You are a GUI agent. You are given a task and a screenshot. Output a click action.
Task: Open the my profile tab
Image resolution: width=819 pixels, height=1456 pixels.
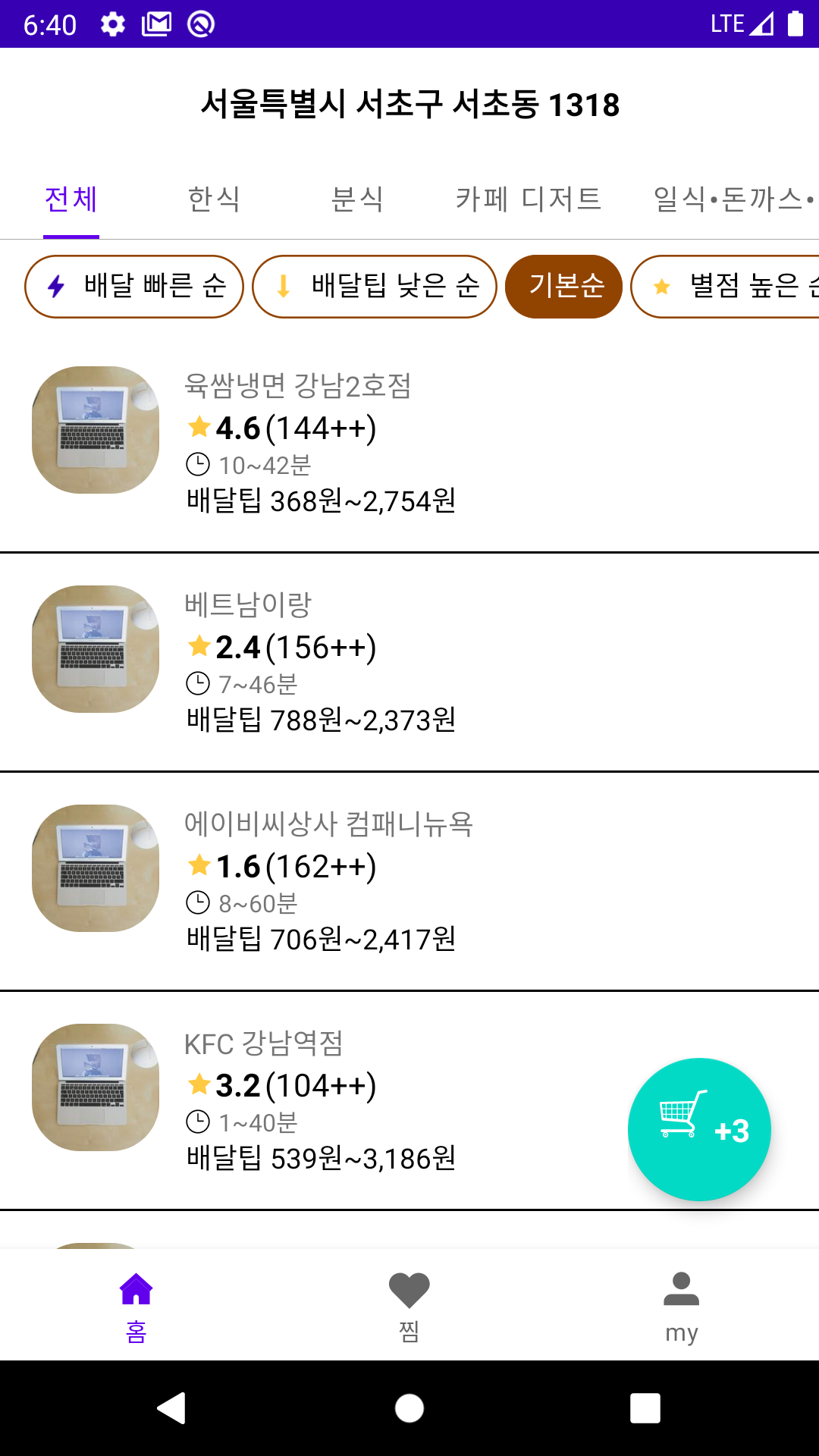[682, 1306]
